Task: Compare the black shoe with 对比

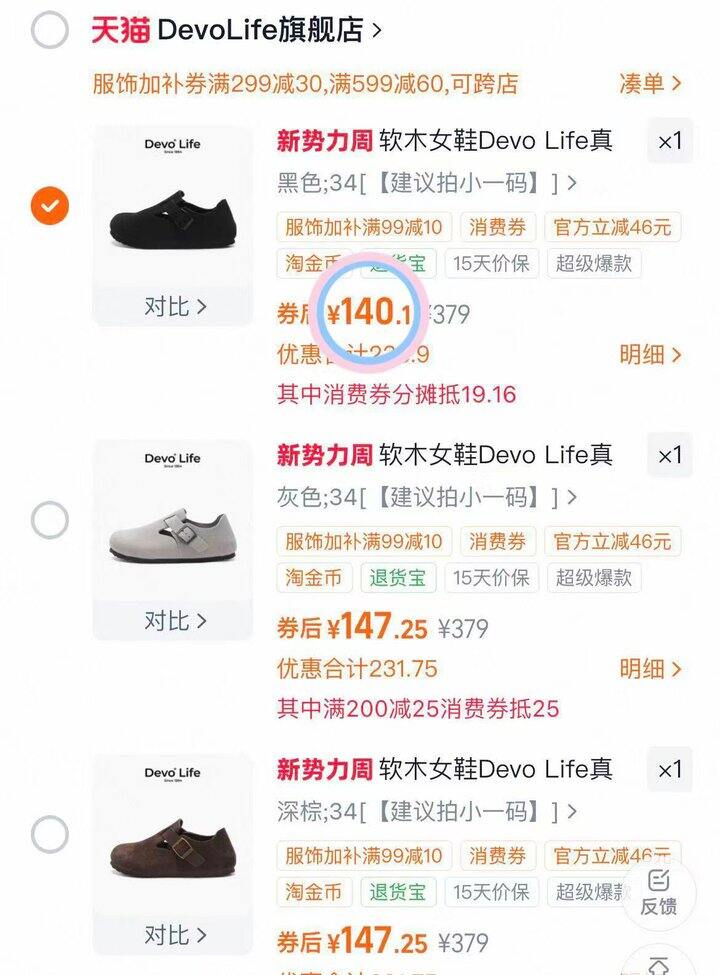Action: pos(174,306)
